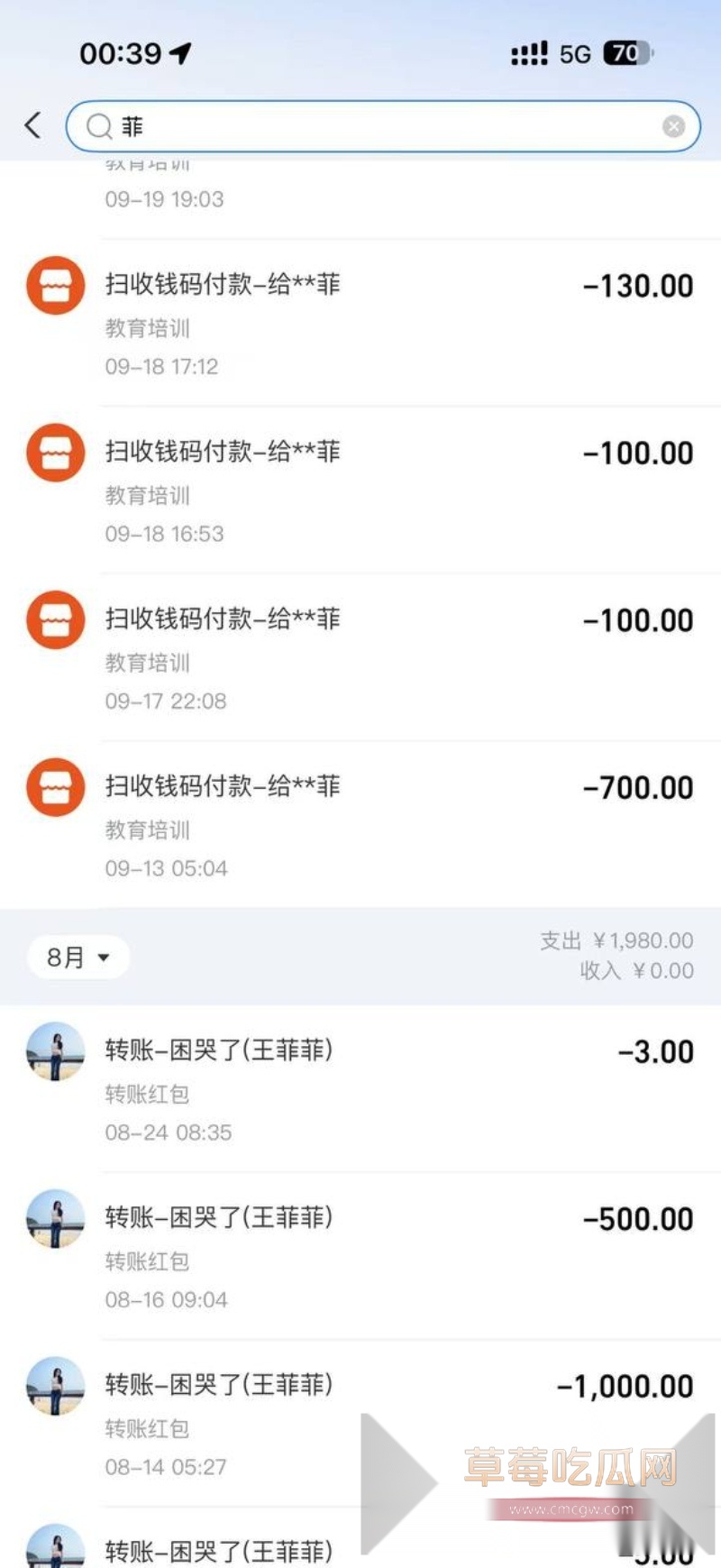Tap the back arrow at top left
This screenshot has width=721, height=1568.
click(x=33, y=125)
